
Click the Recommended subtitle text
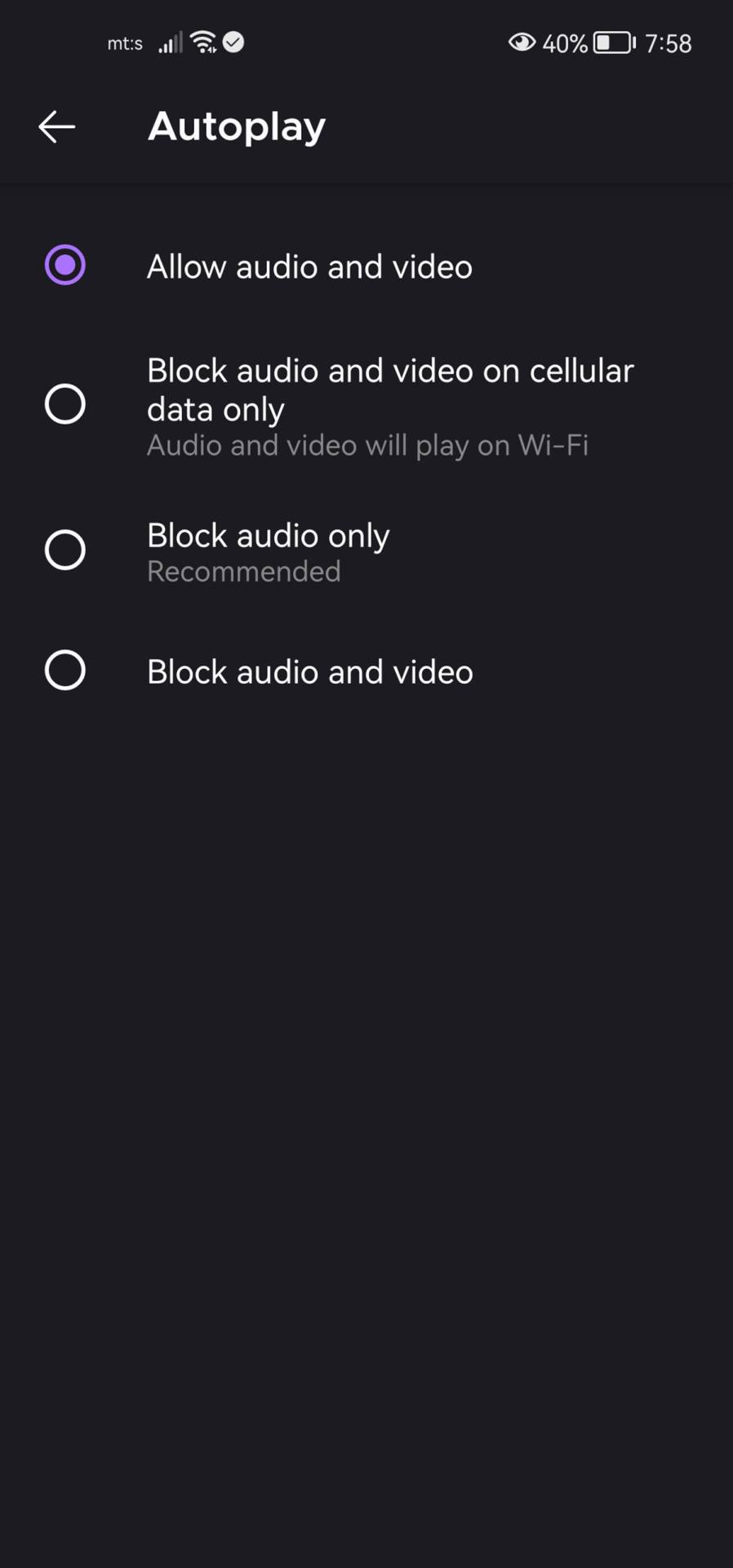[x=243, y=571]
